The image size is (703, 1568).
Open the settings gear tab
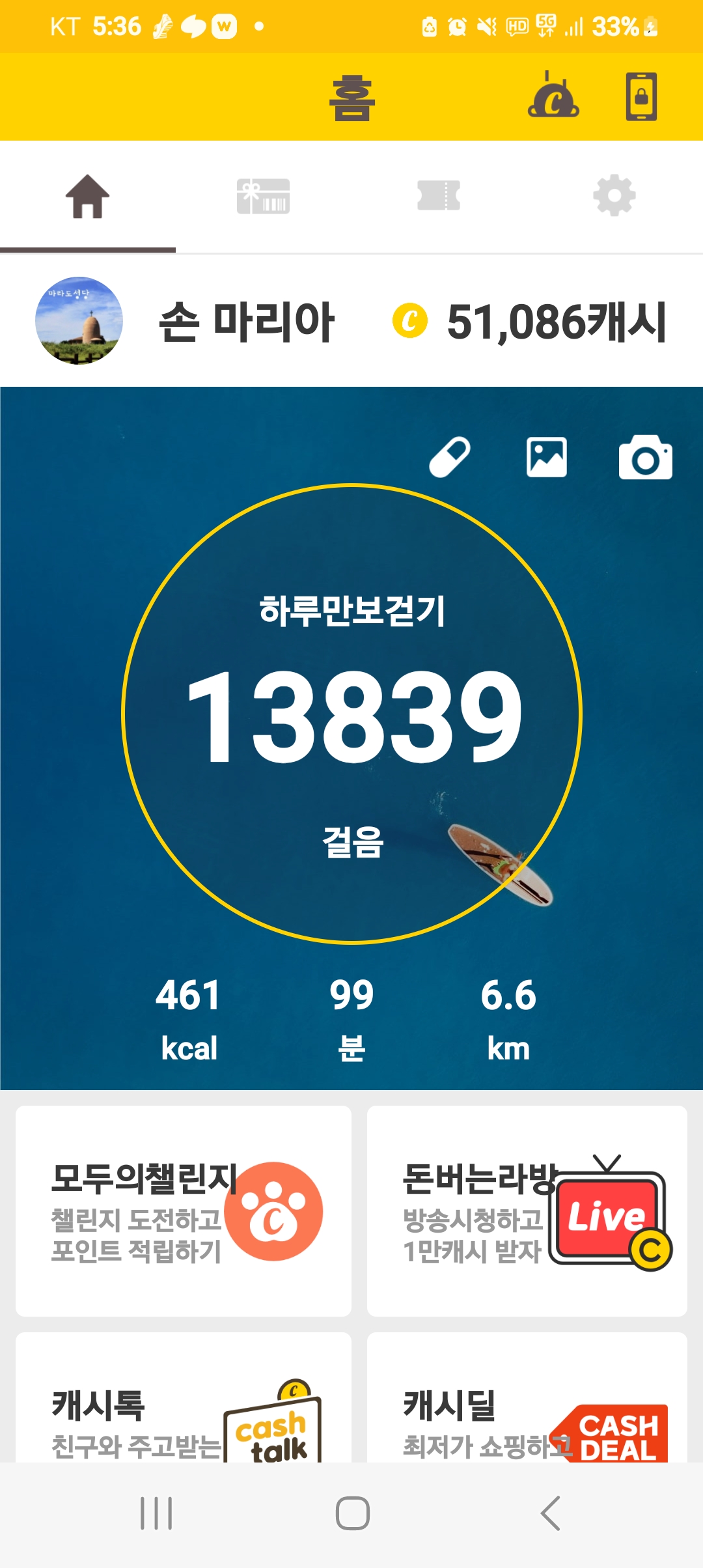point(614,196)
